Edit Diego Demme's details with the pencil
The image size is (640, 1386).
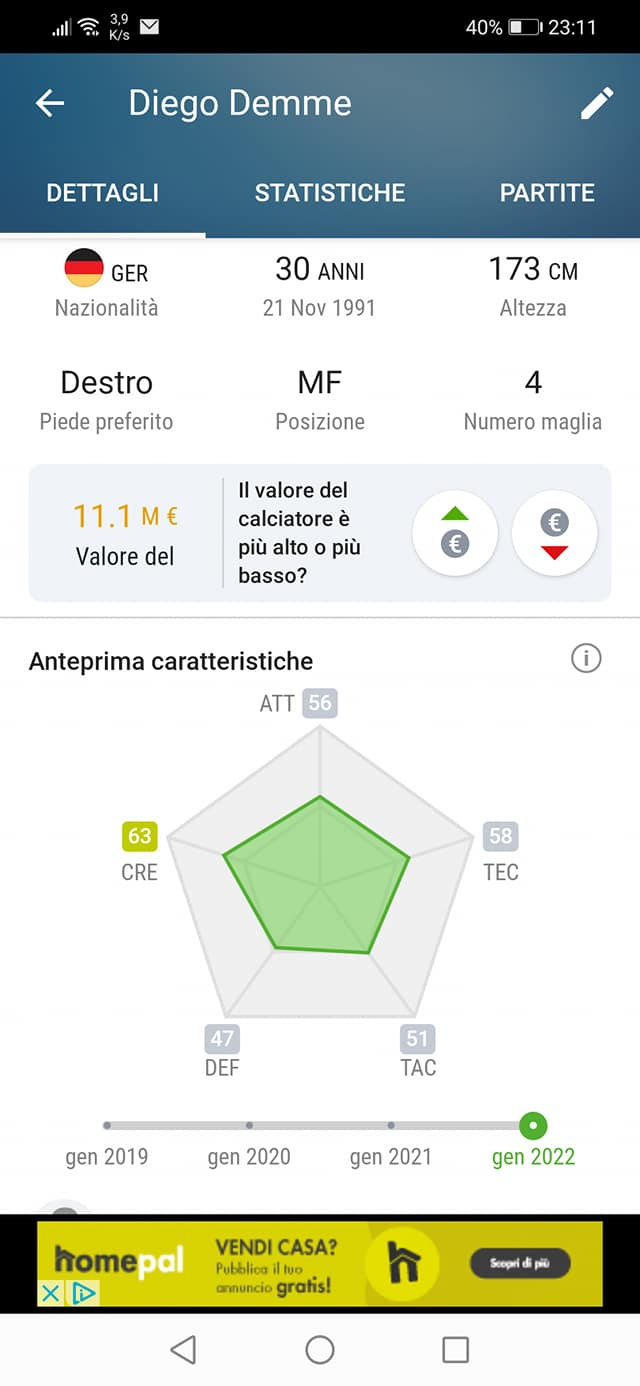(x=597, y=103)
